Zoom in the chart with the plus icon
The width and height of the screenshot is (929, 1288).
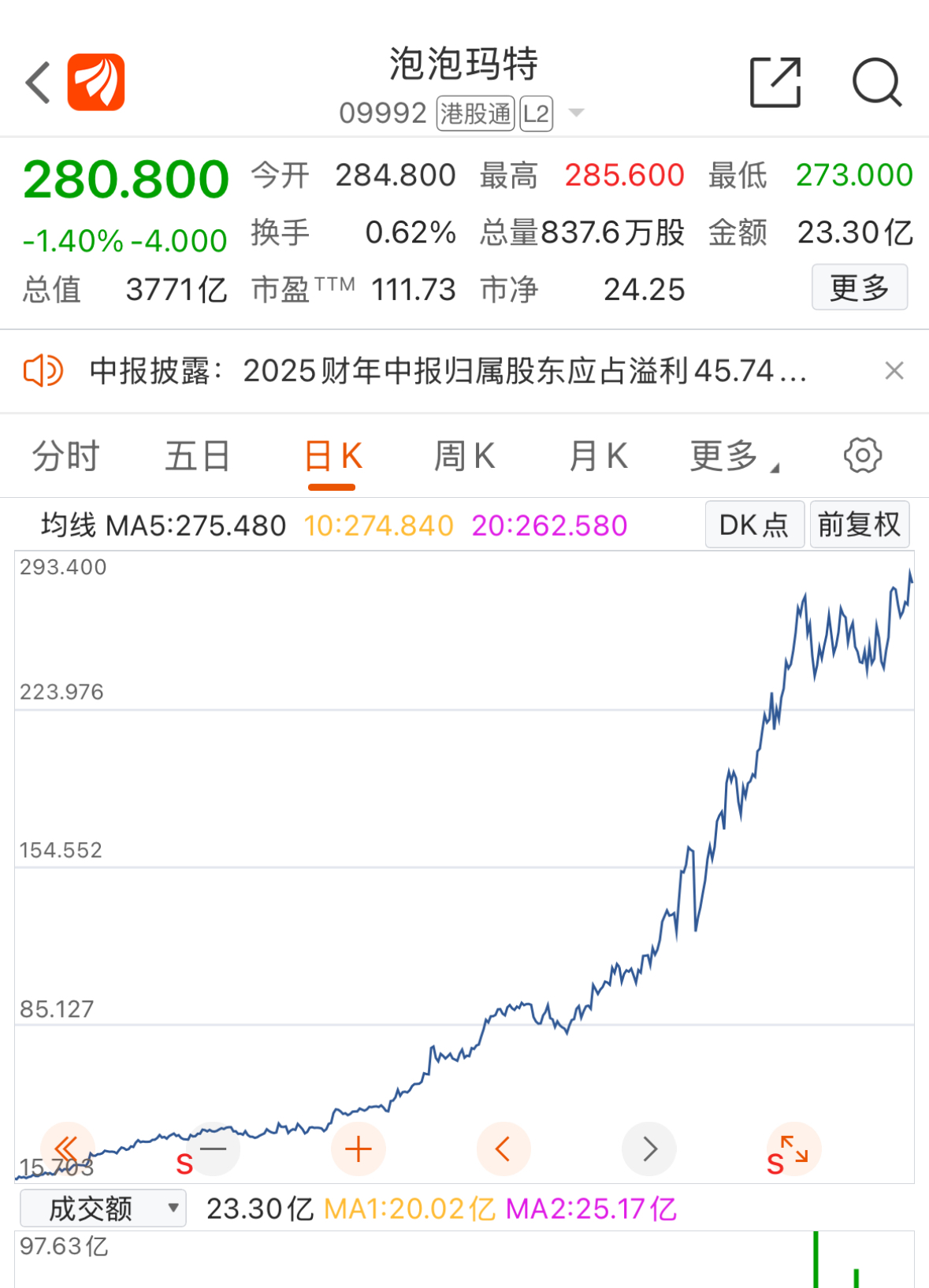click(359, 1149)
